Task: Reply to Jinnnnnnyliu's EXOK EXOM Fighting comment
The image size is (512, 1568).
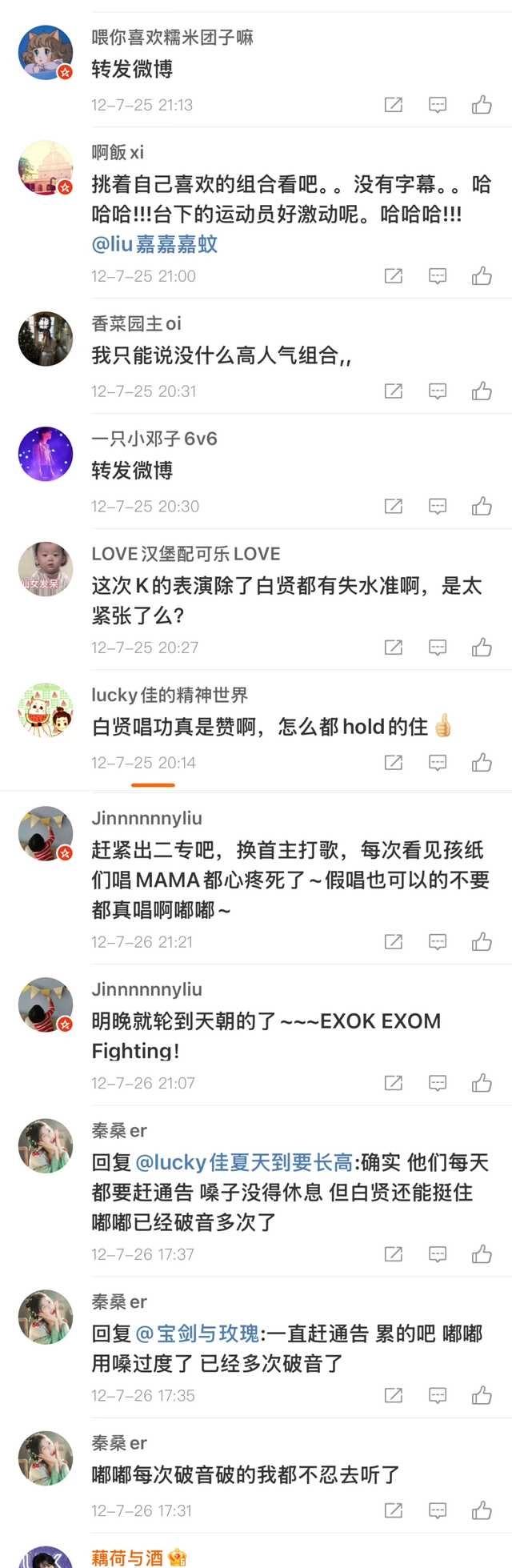Action: click(x=438, y=1083)
